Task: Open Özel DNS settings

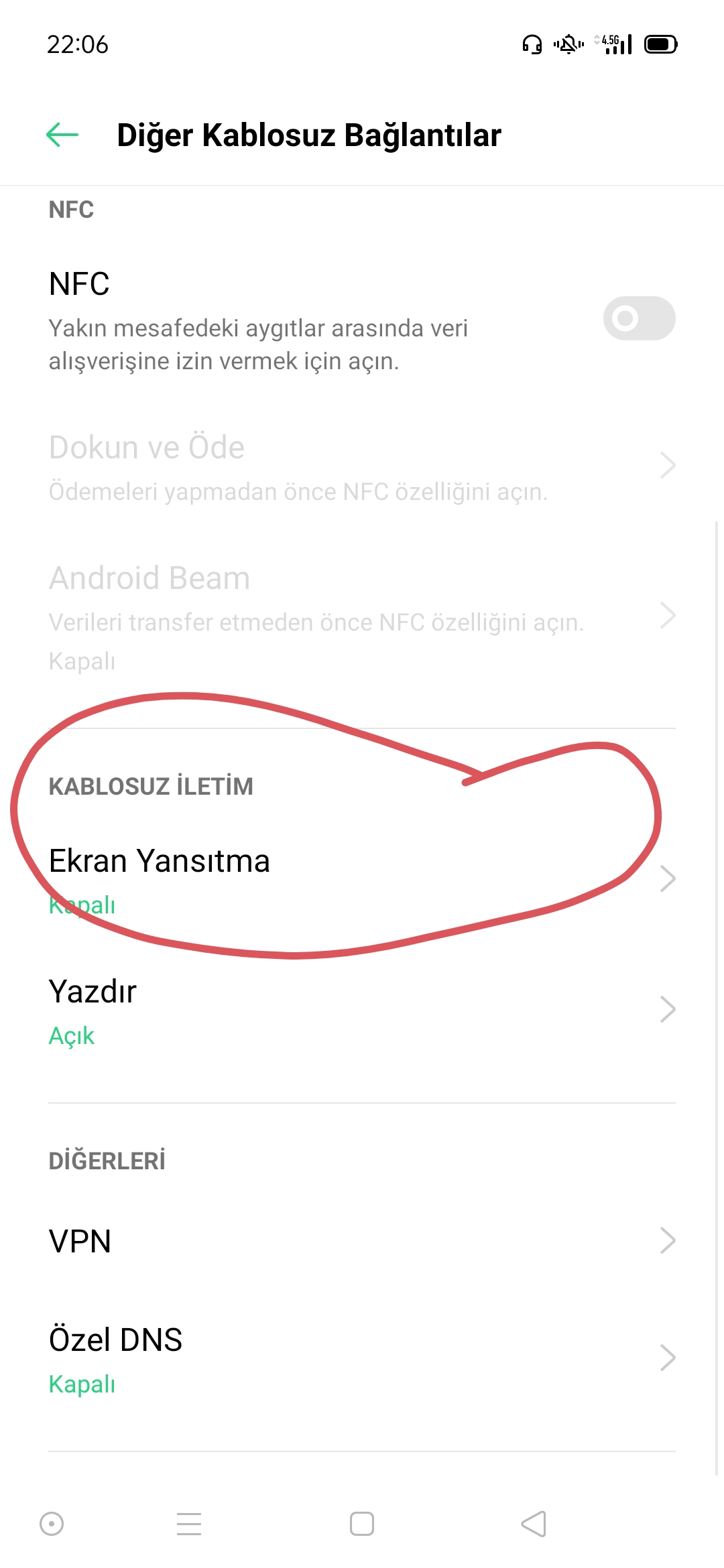Action: tap(362, 1358)
